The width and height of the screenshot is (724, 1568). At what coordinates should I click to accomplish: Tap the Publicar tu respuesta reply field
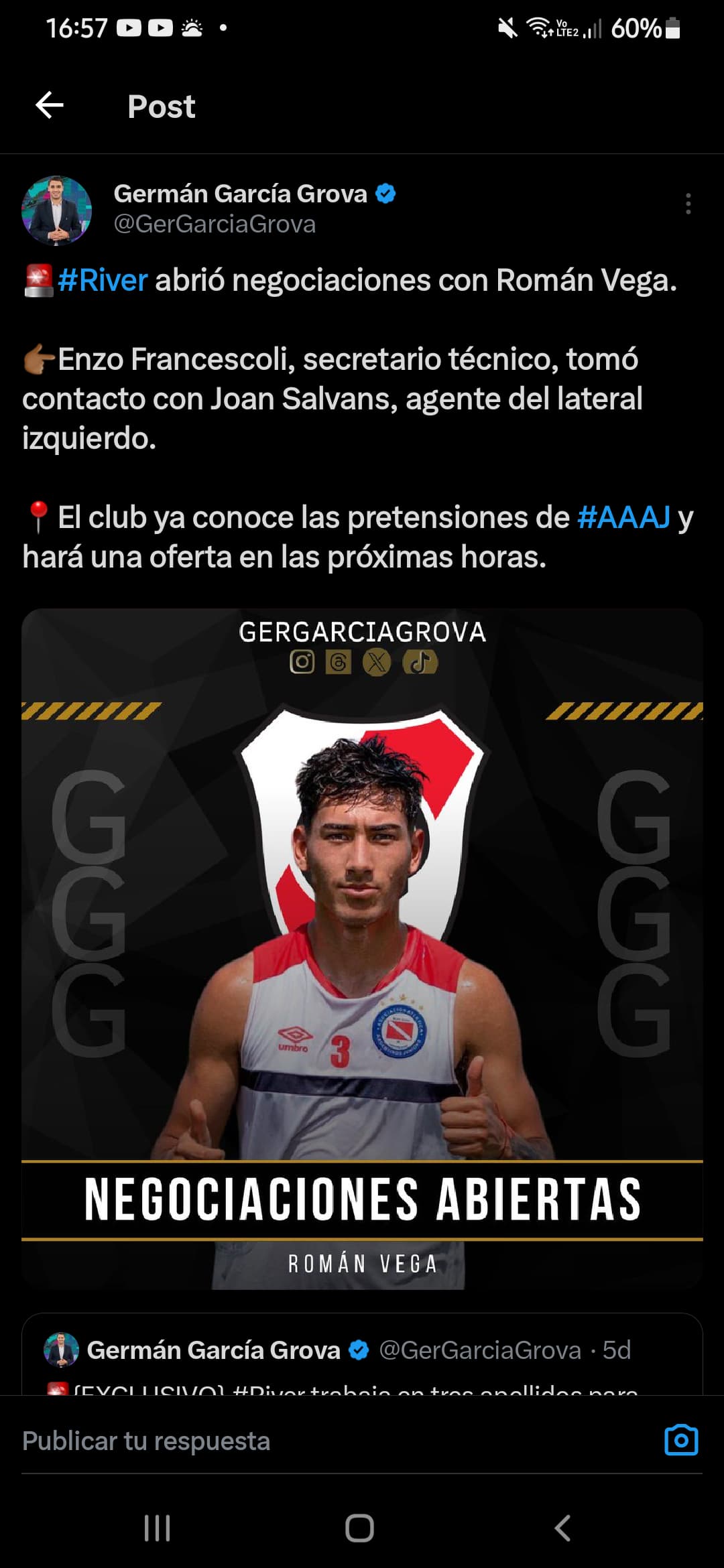coord(335,1441)
